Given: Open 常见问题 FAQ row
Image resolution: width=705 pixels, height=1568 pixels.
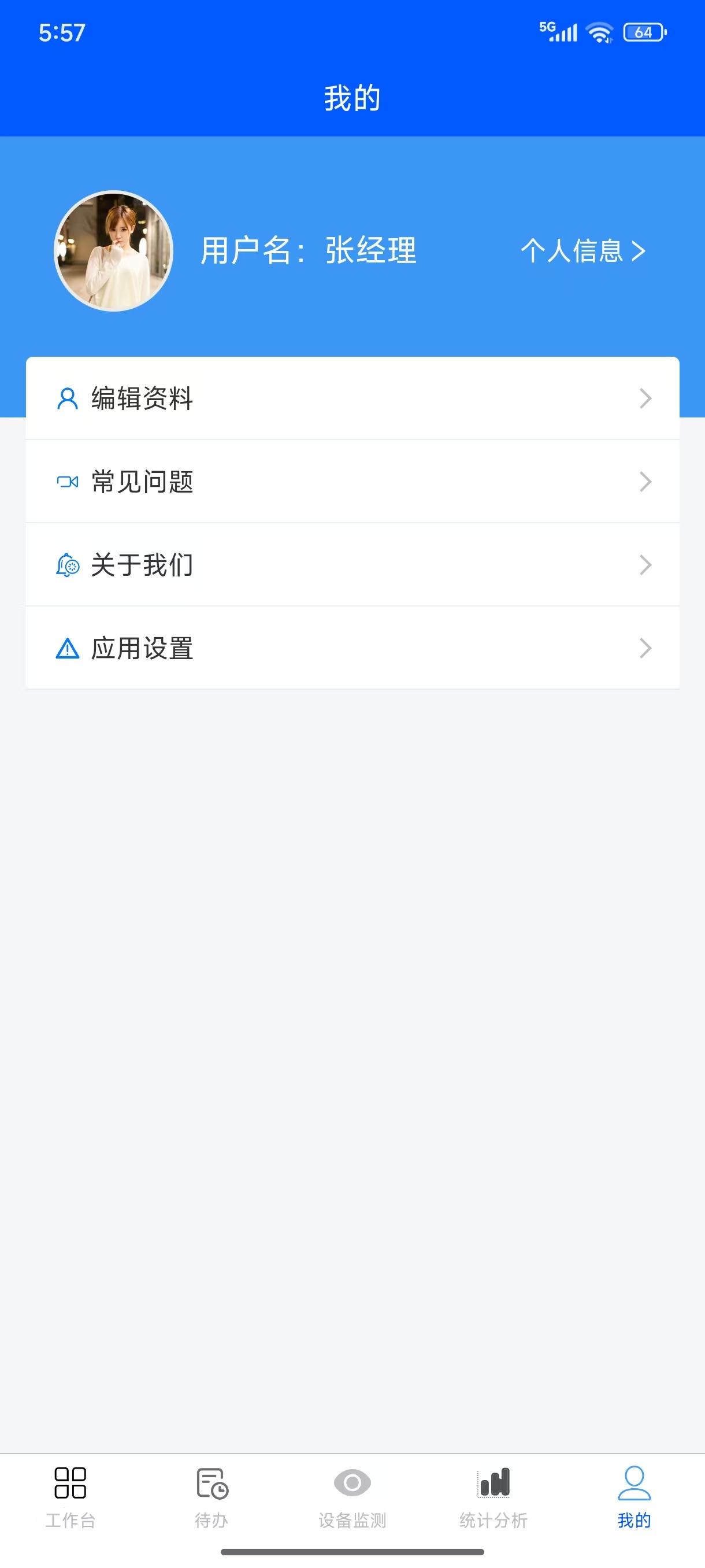Looking at the screenshot, I should pyautogui.click(x=352, y=482).
